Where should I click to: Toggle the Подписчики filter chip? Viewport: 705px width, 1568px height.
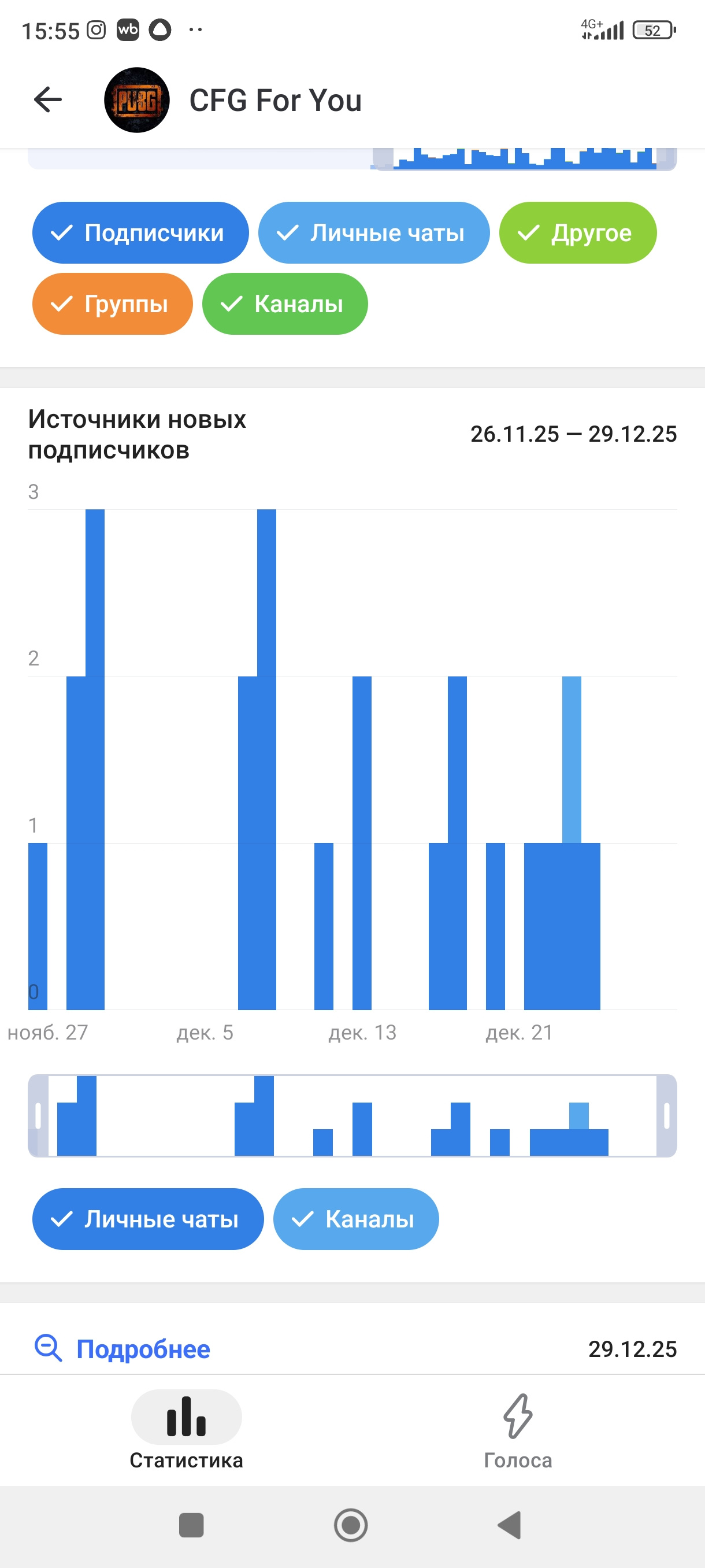point(140,232)
